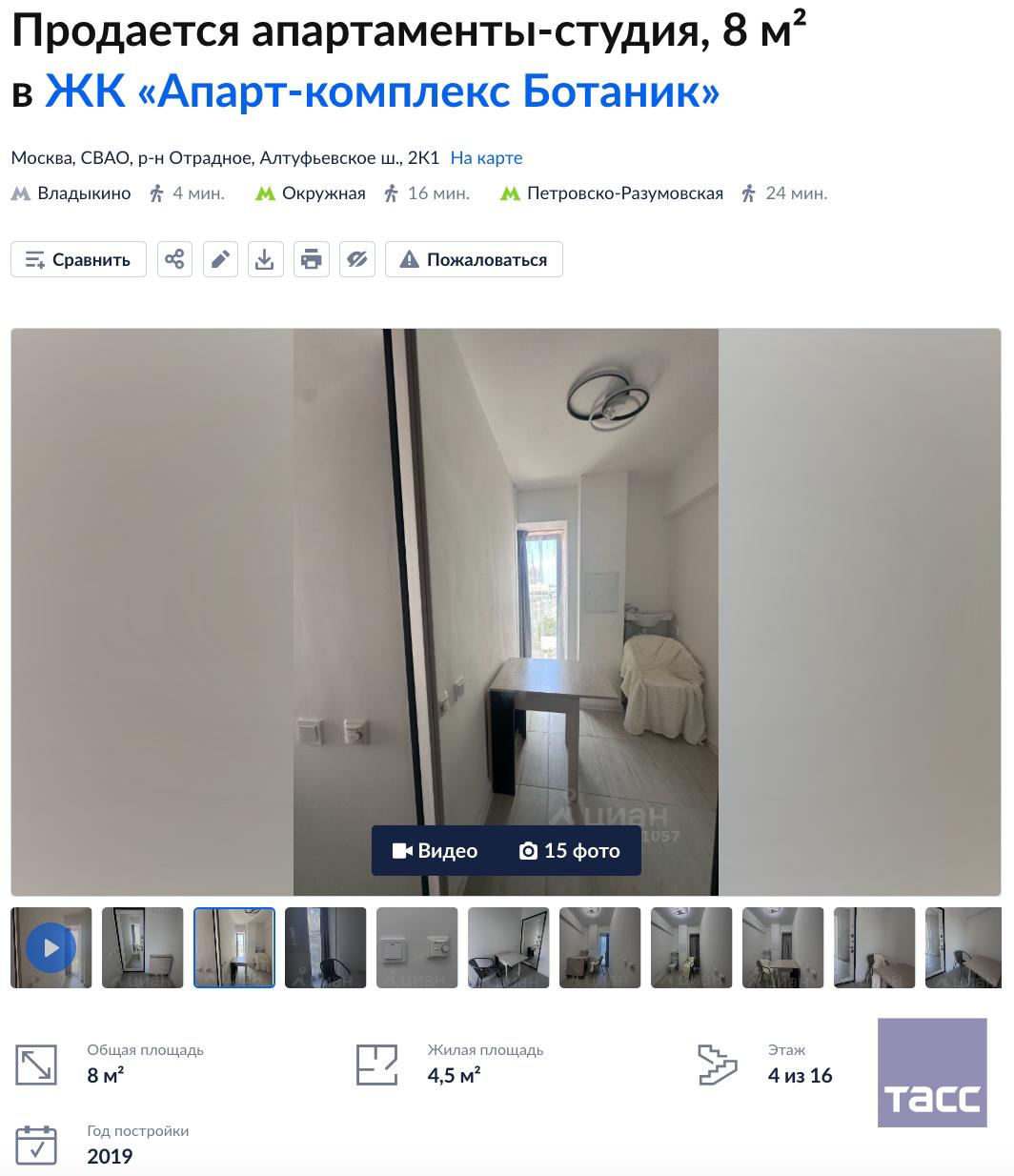Select the switch and thermostat photo thumbnail
Viewport: 1014px width, 1176px height.
pyautogui.click(x=417, y=947)
